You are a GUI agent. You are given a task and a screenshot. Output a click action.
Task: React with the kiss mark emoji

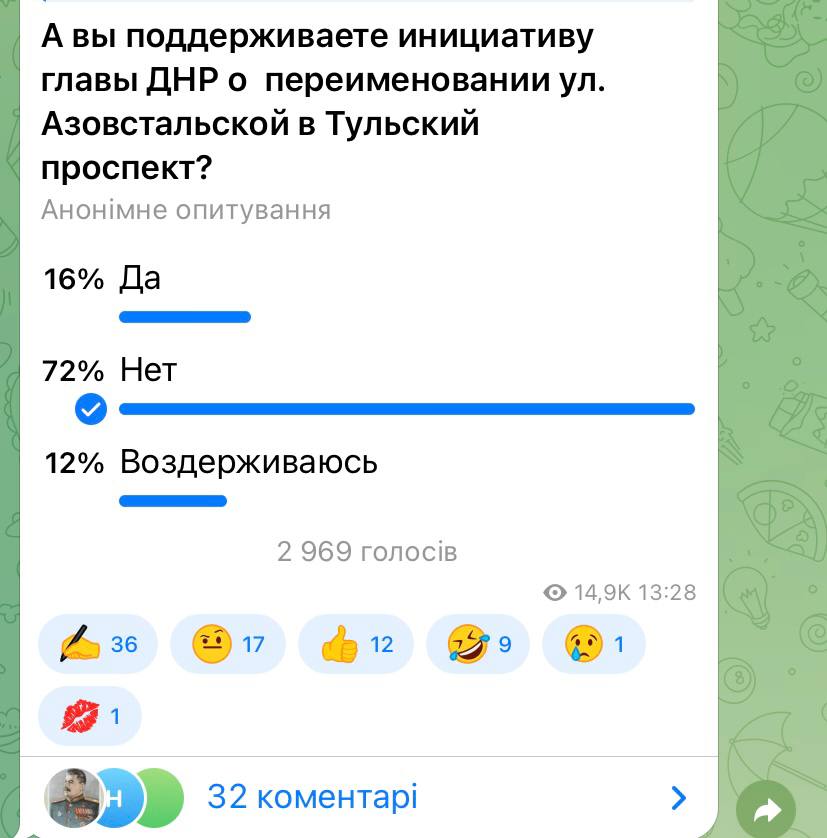(89, 716)
